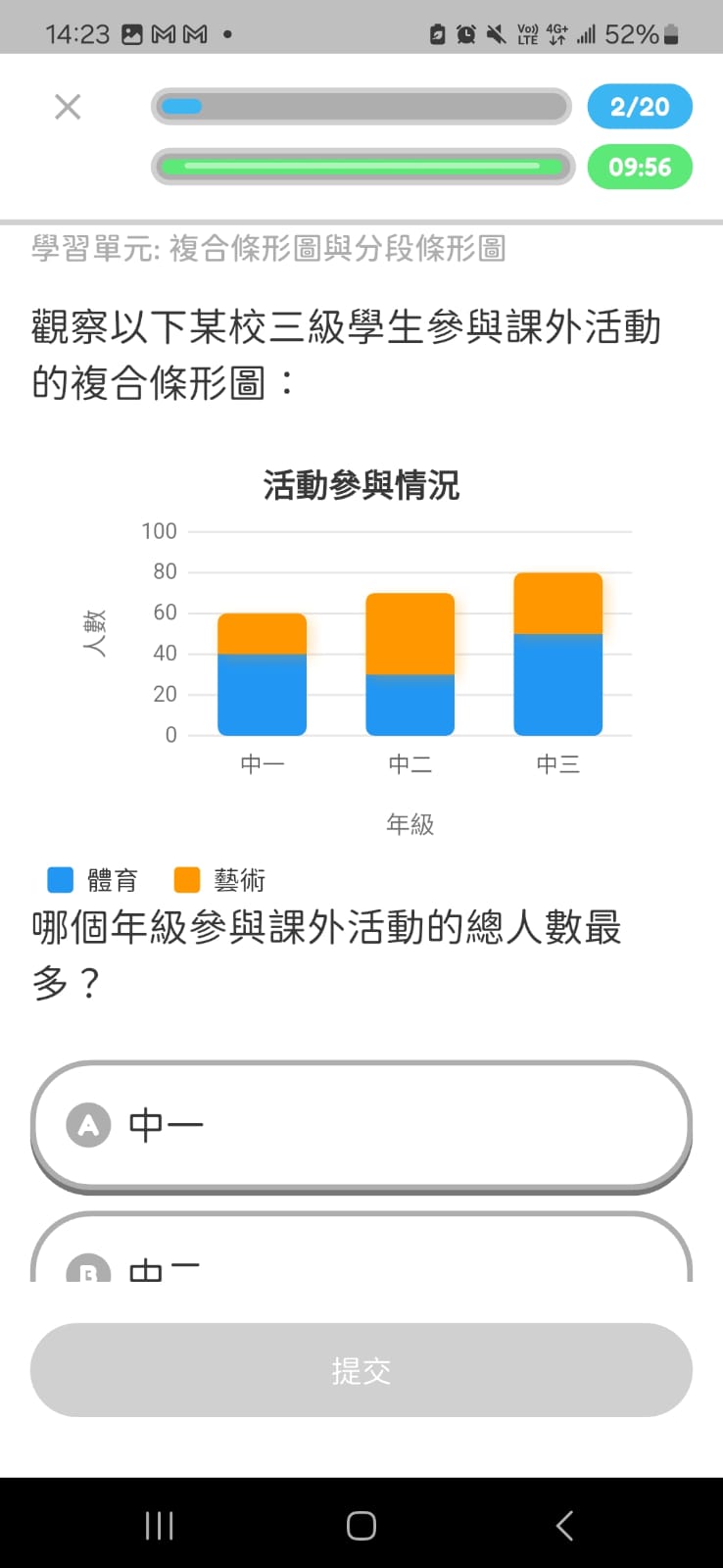
Task: Open recent apps from navigation bar
Action: coord(159,1525)
